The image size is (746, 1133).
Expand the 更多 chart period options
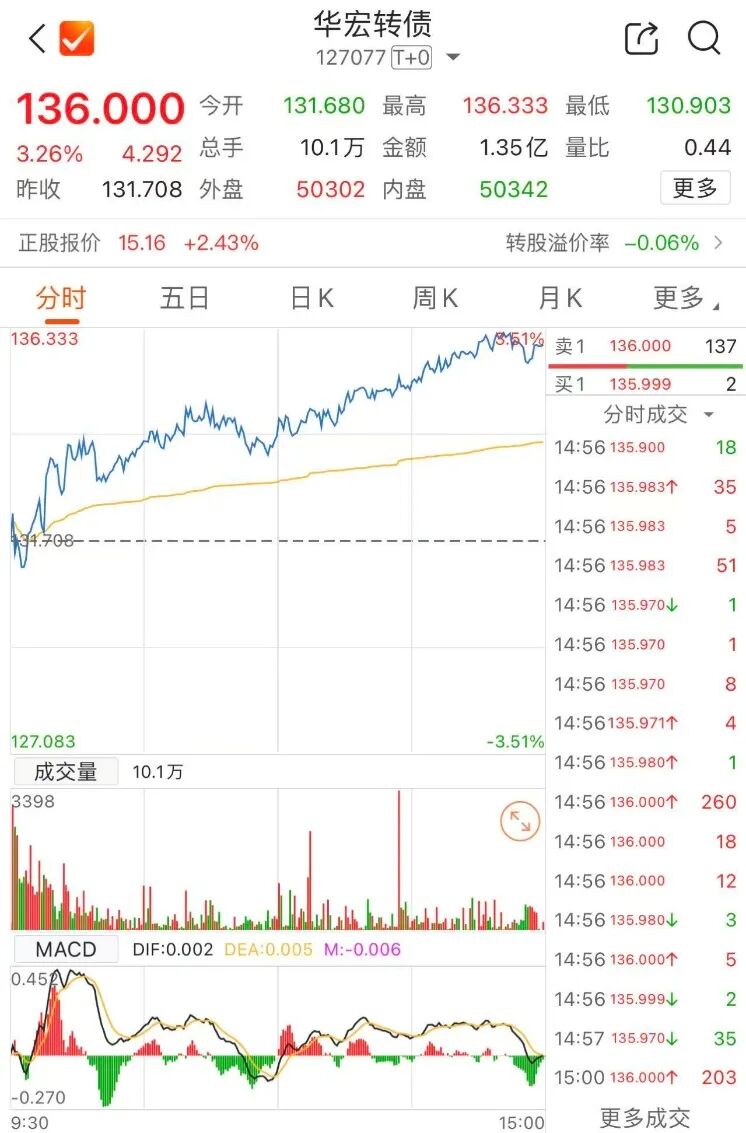click(x=683, y=298)
